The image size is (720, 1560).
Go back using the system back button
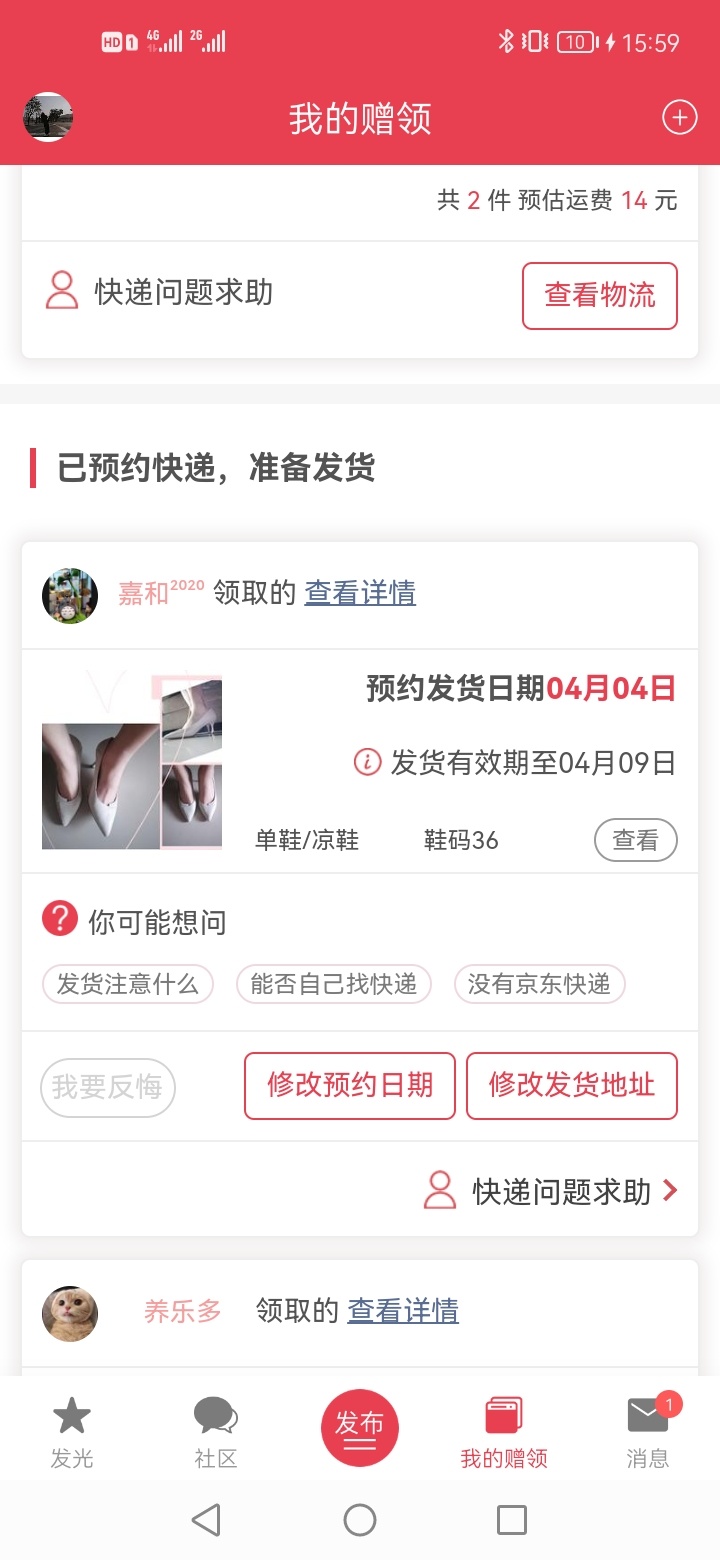coord(206,1520)
